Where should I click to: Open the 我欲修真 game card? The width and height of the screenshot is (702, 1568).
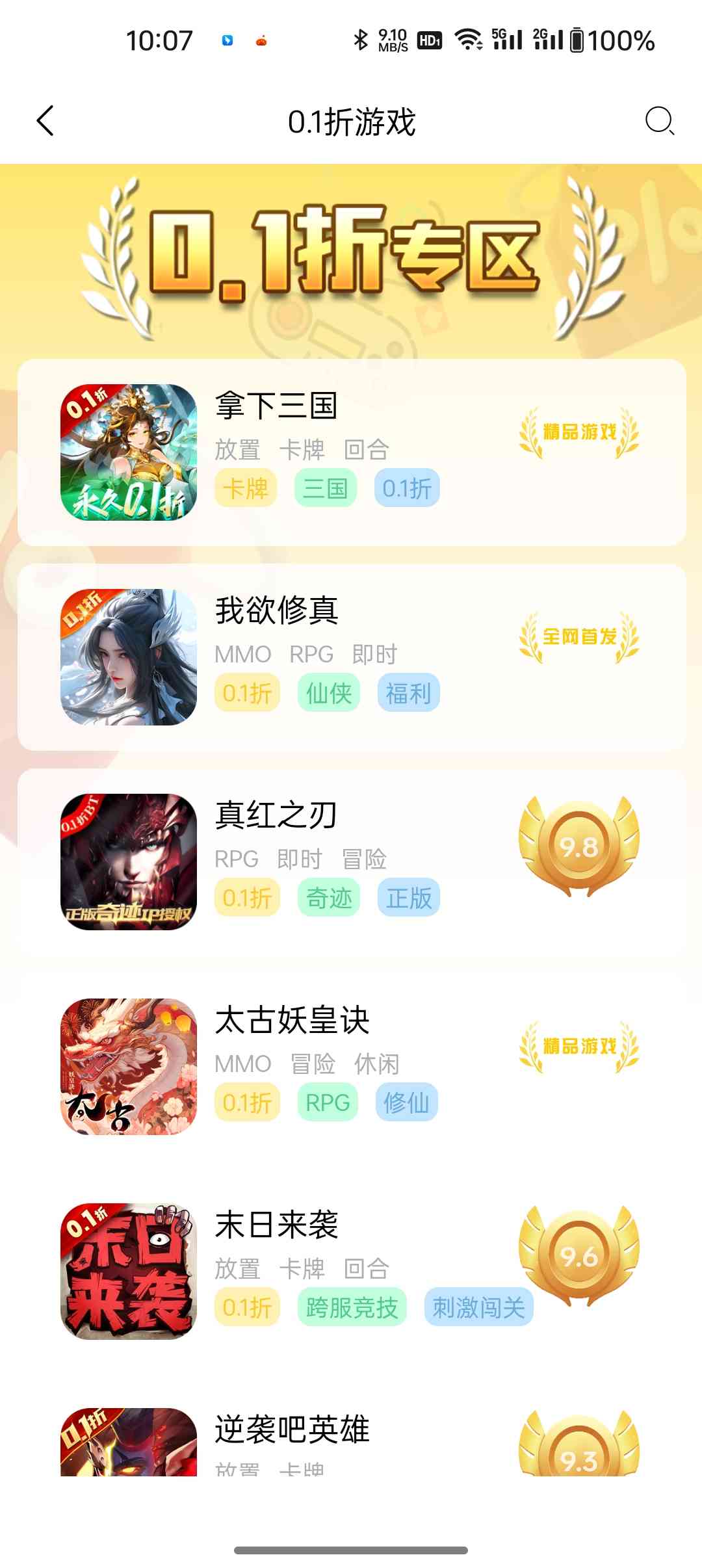pos(351,657)
